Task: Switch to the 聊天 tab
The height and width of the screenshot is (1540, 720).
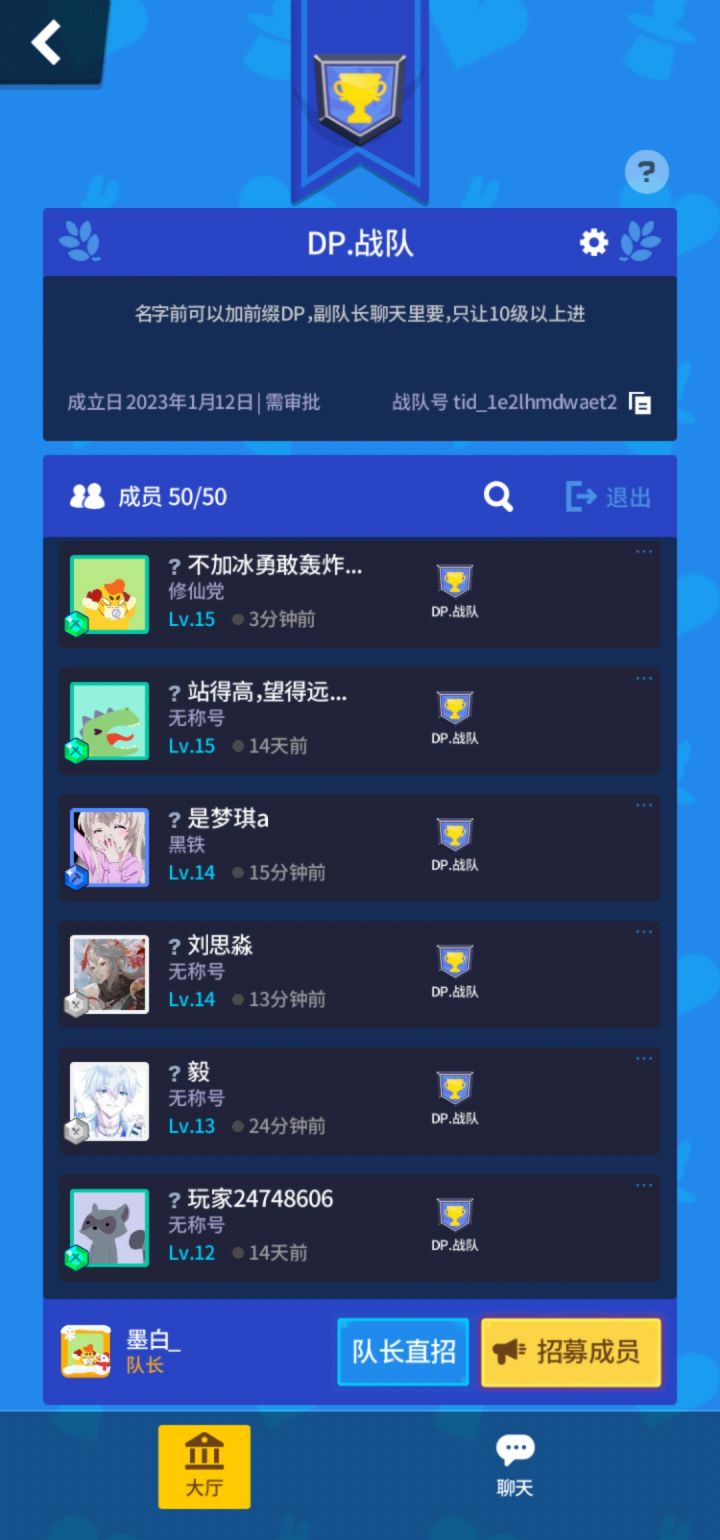Action: click(x=513, y=1466)
